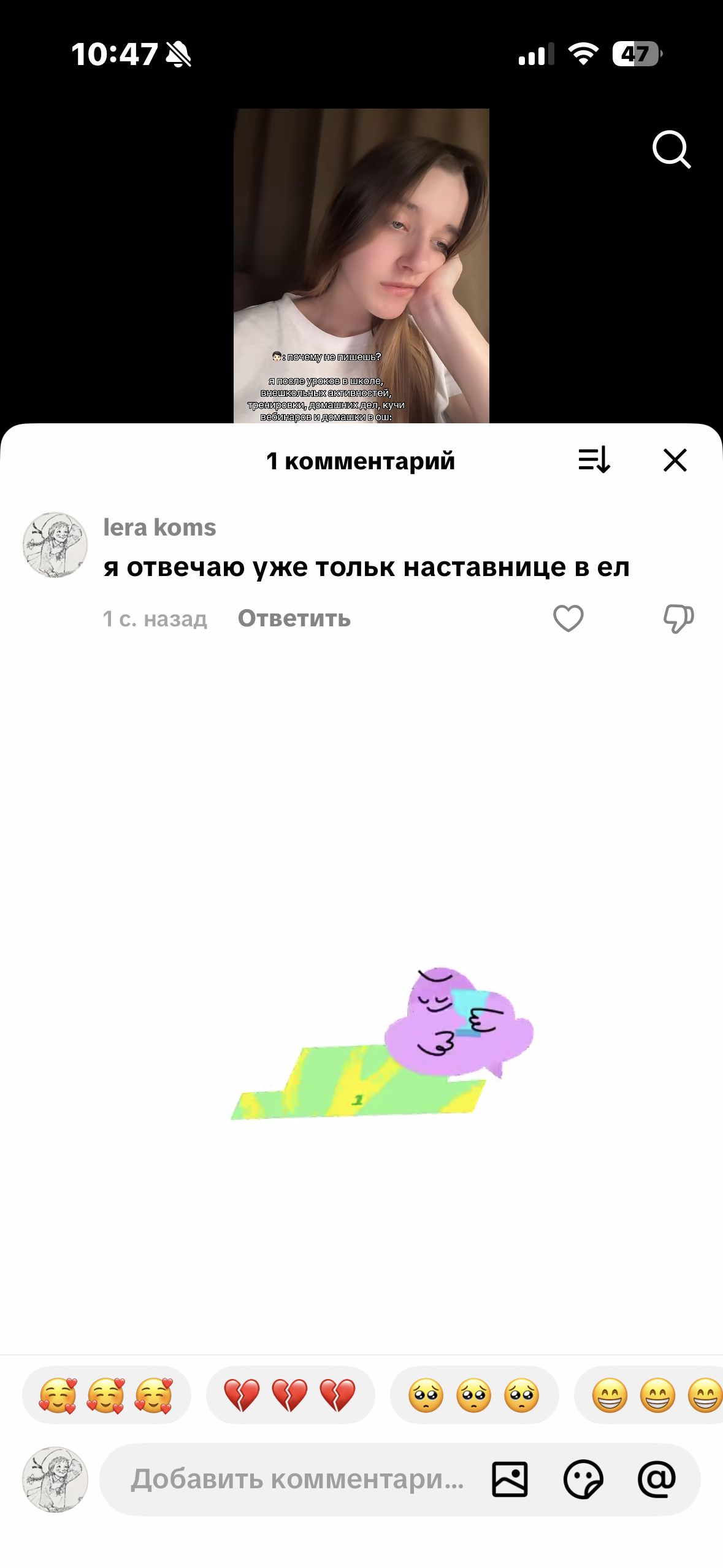Mention a user with the @ icon
This screenshot has width=723, height=1568.
pos(656,1479)
